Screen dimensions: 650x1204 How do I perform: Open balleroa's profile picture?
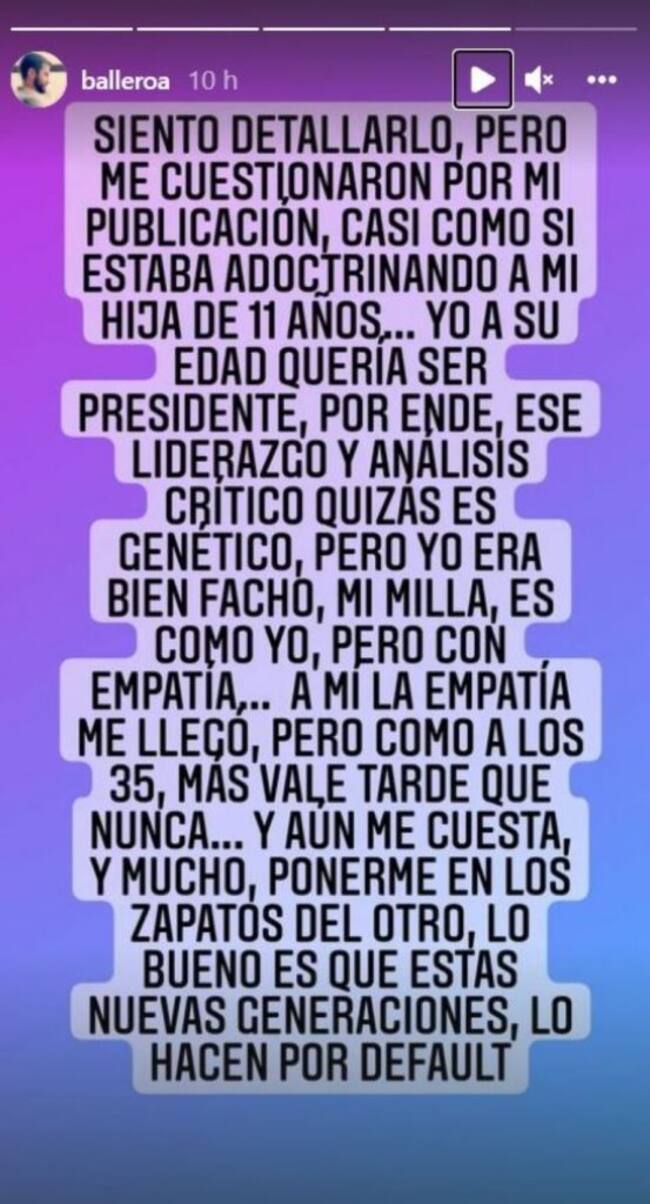pos(38,80)
